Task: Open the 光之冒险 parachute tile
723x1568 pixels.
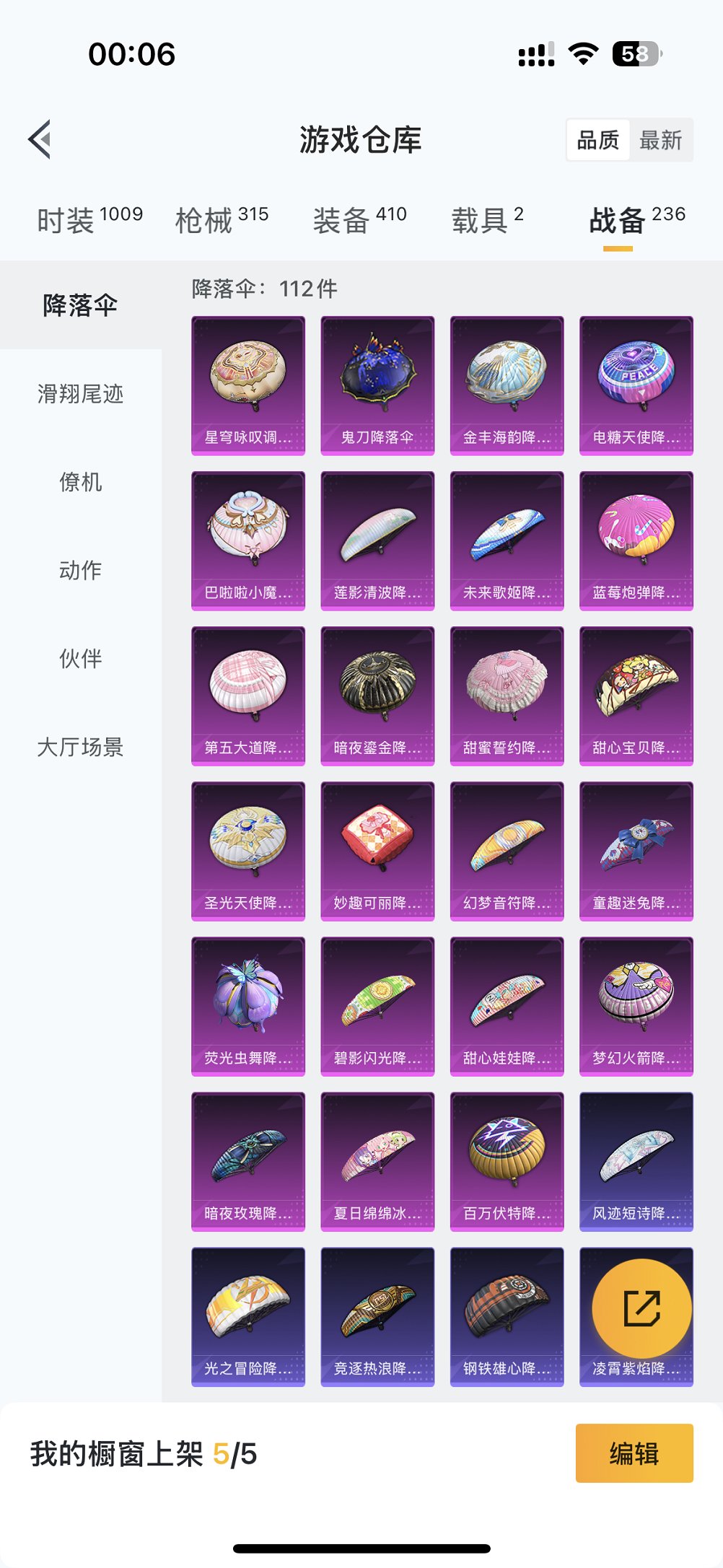Action: [248, 1316]
